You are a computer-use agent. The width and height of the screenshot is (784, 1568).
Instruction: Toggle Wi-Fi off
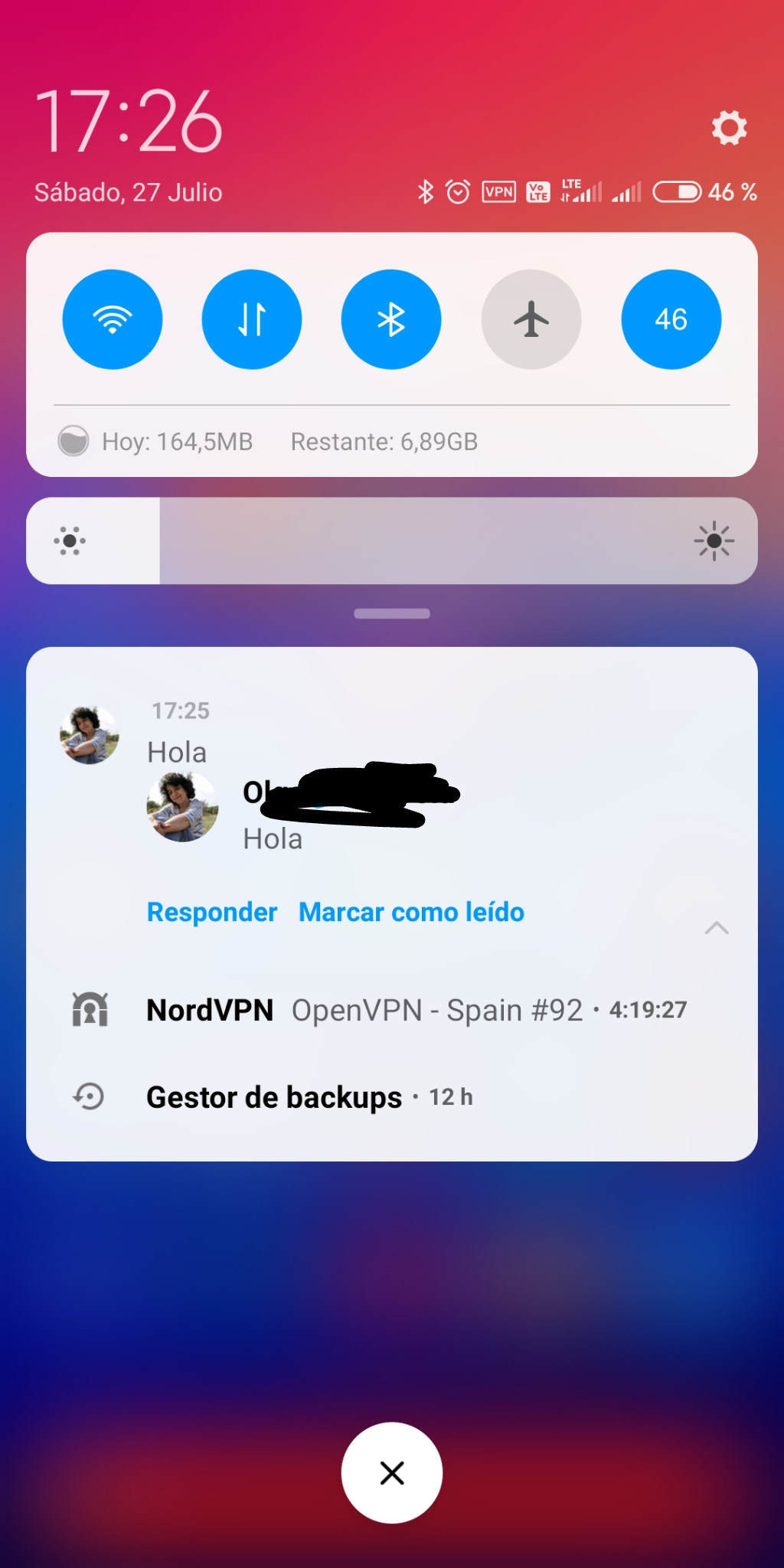(x=113, y=319)
